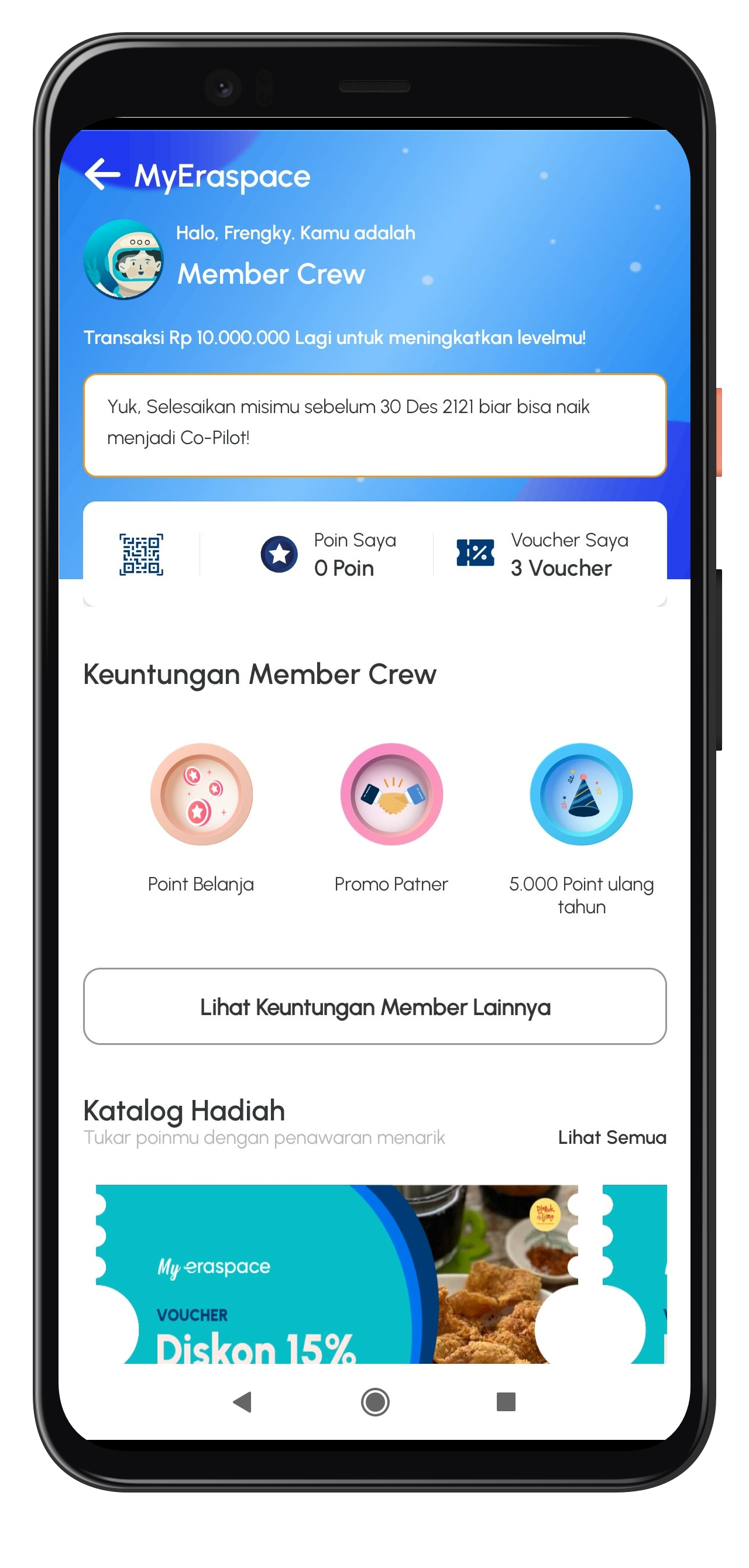Tap Lihat Semua in Katalog Hadiah
749x1568 pixels.
point(611,1137)
